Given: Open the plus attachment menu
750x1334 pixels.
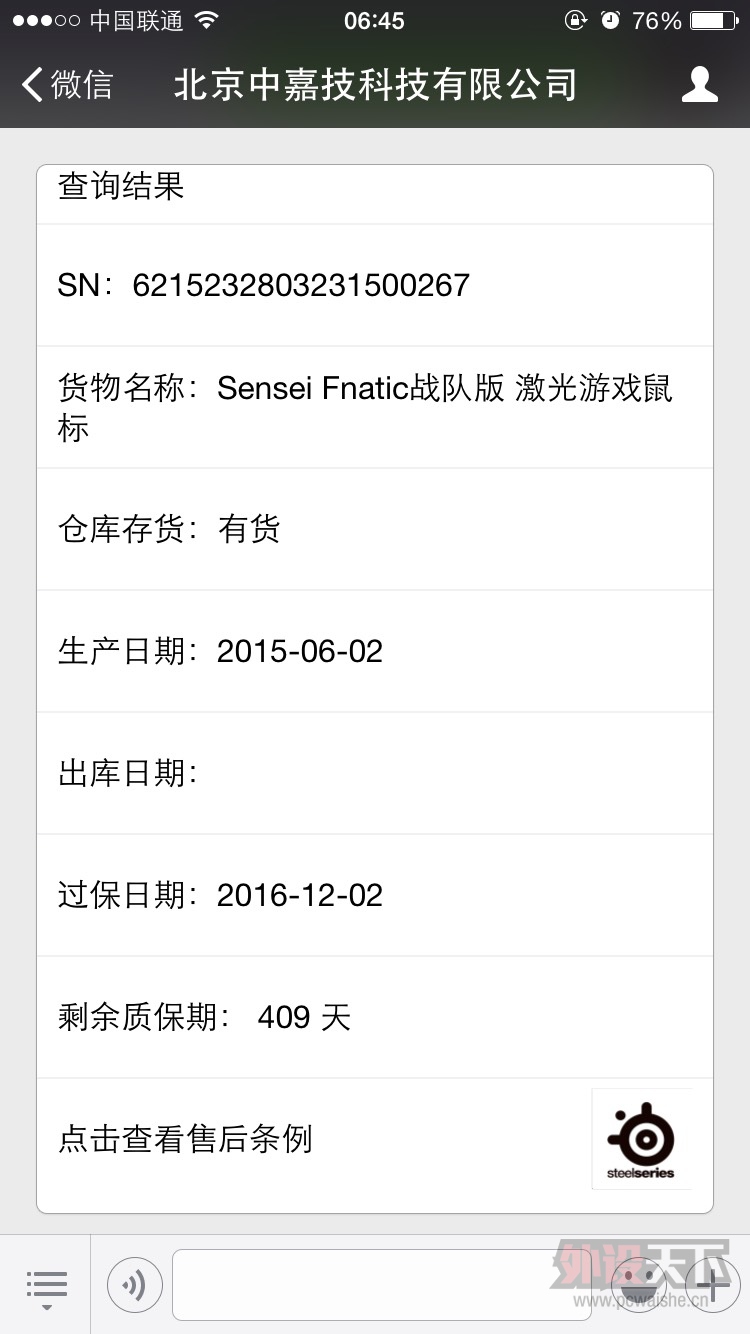Looking at the screenshot, I should [713, 1285].
